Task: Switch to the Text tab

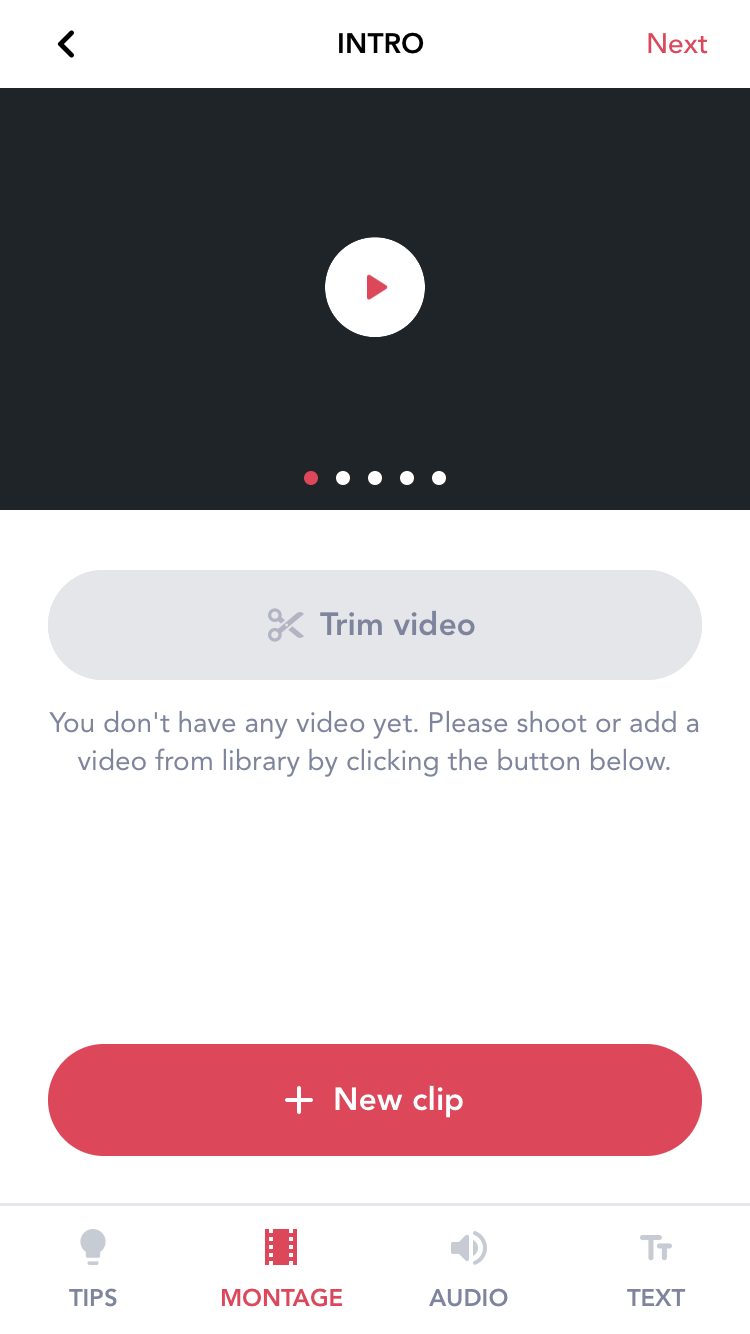Action: 656,1269
